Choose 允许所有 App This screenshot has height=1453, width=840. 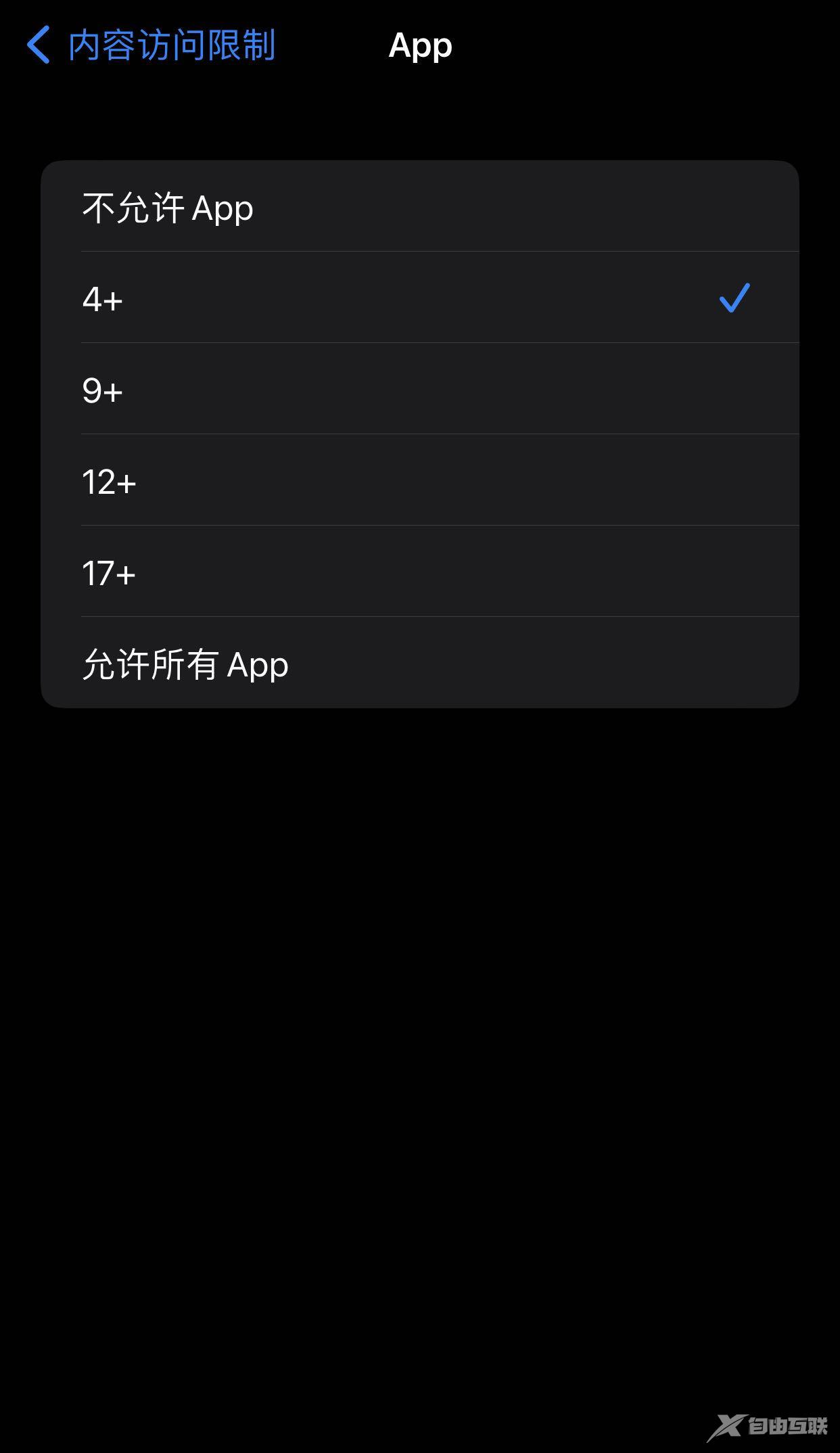click(x=420, y=663)
